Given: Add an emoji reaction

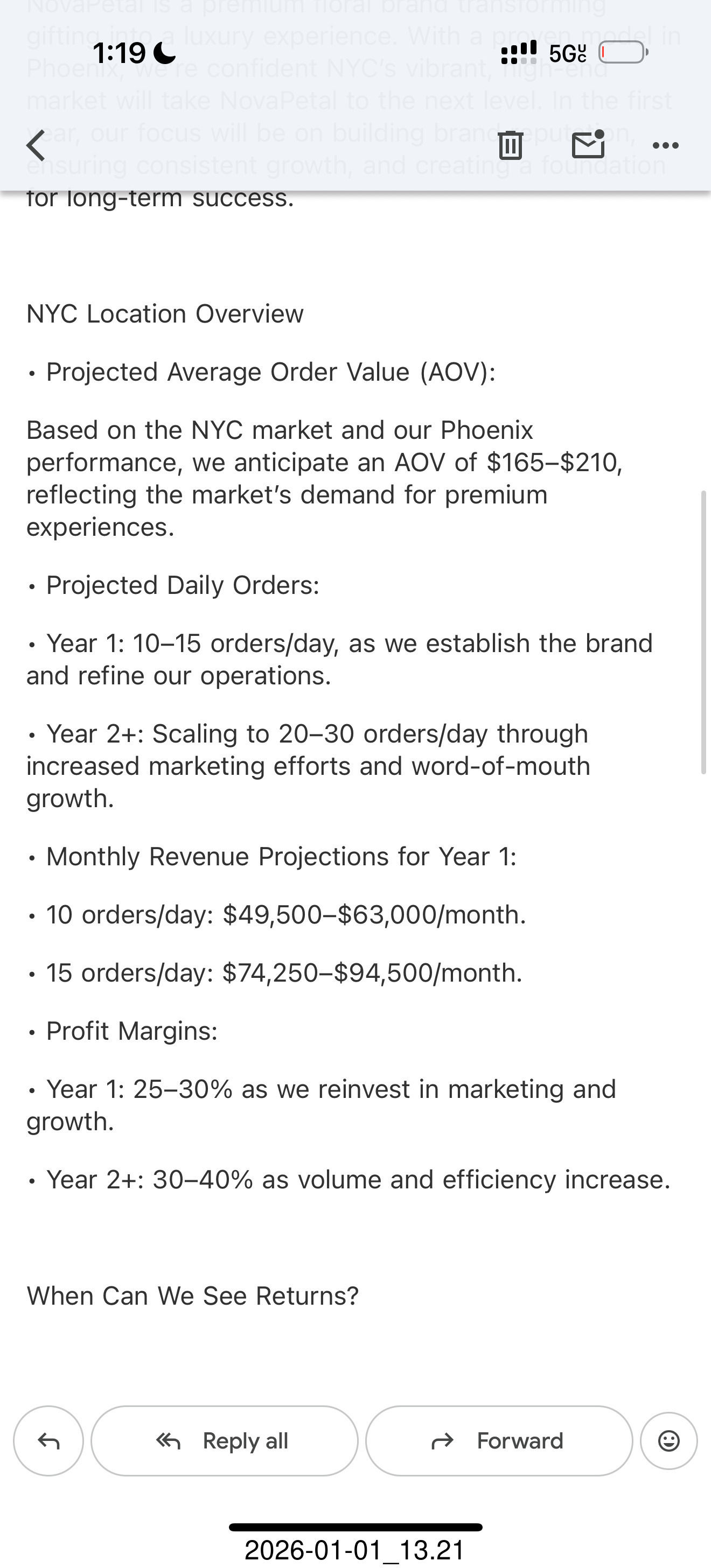Looking at the screenshot, I should pyautogui.click(x=669, y=1441).
